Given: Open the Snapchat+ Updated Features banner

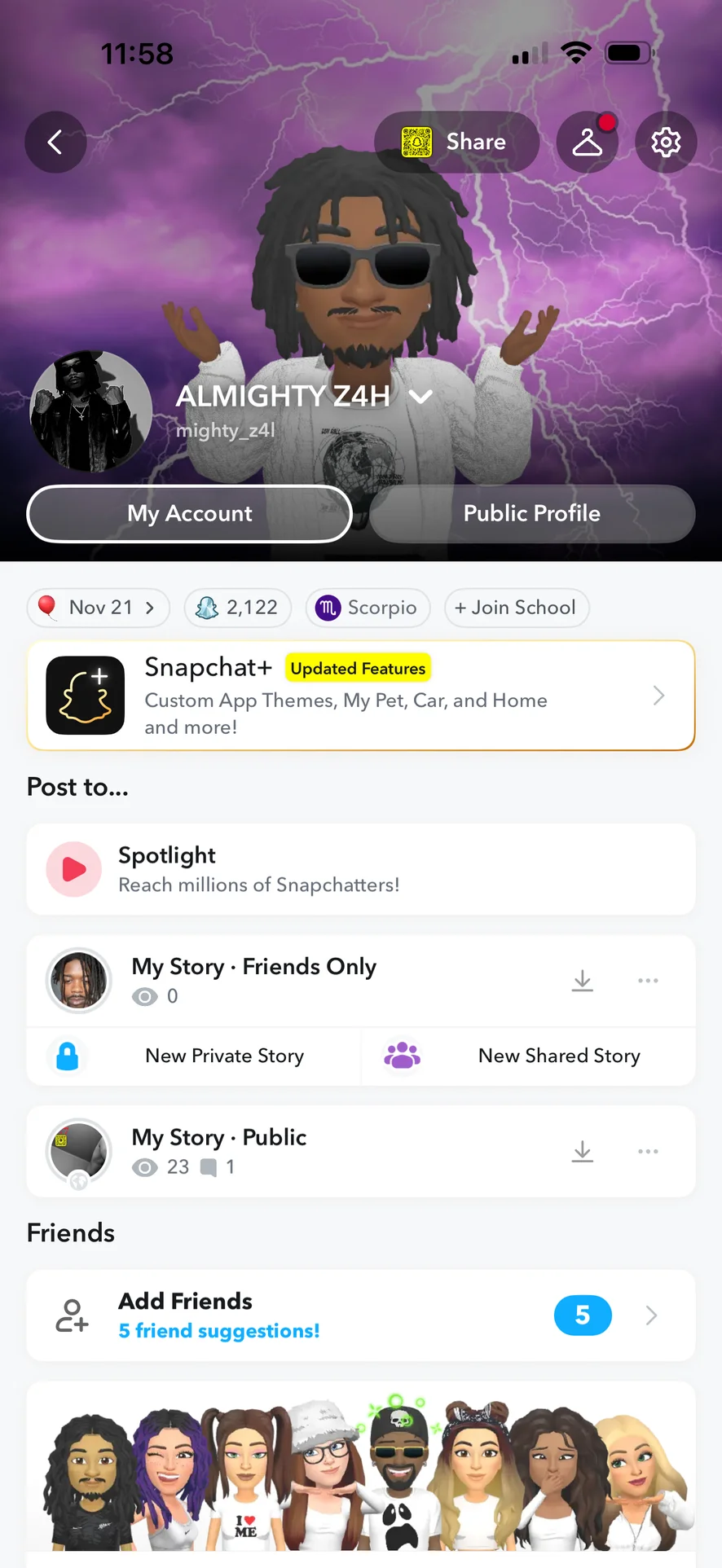Looking at the screenshot, I should (361, 696).
